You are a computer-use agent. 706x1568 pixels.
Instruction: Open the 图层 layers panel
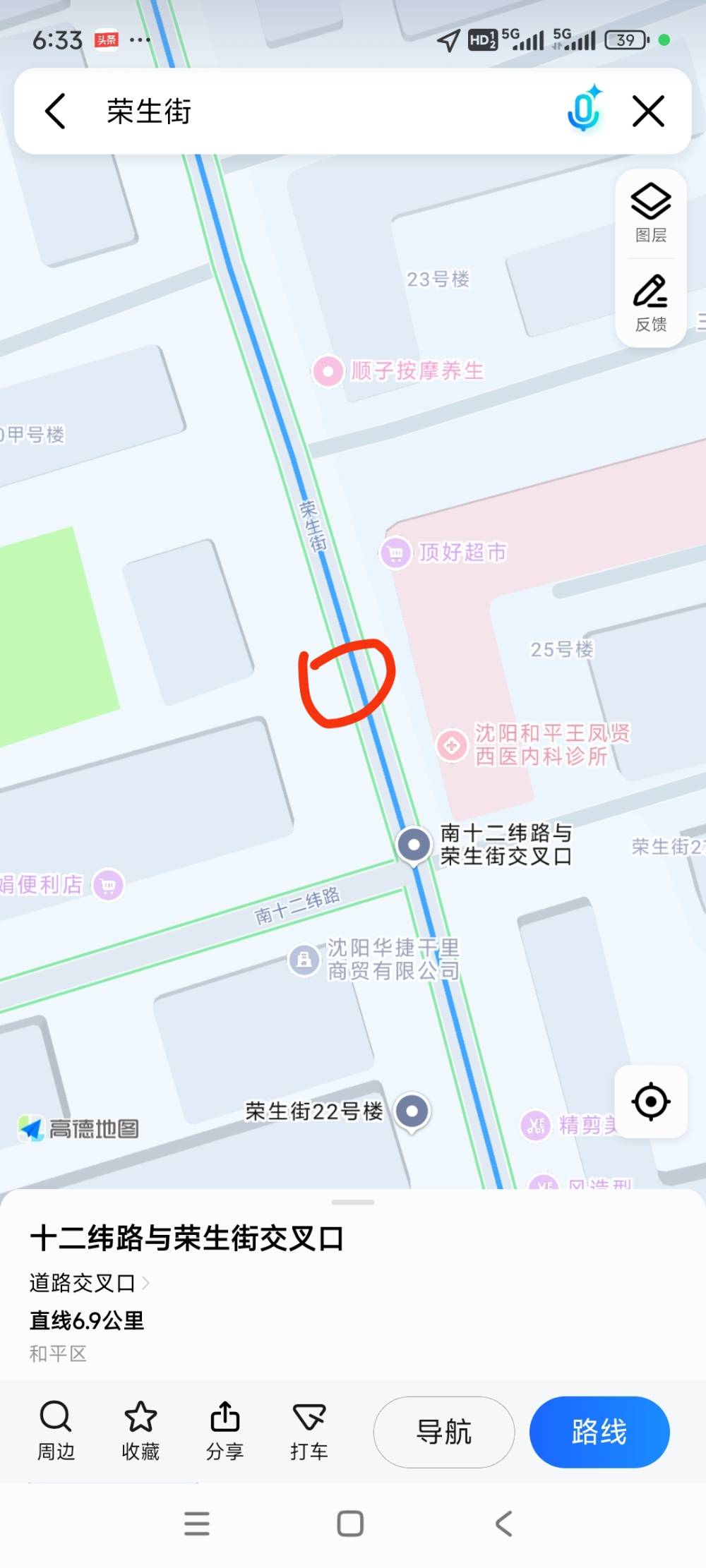[650, 212]
